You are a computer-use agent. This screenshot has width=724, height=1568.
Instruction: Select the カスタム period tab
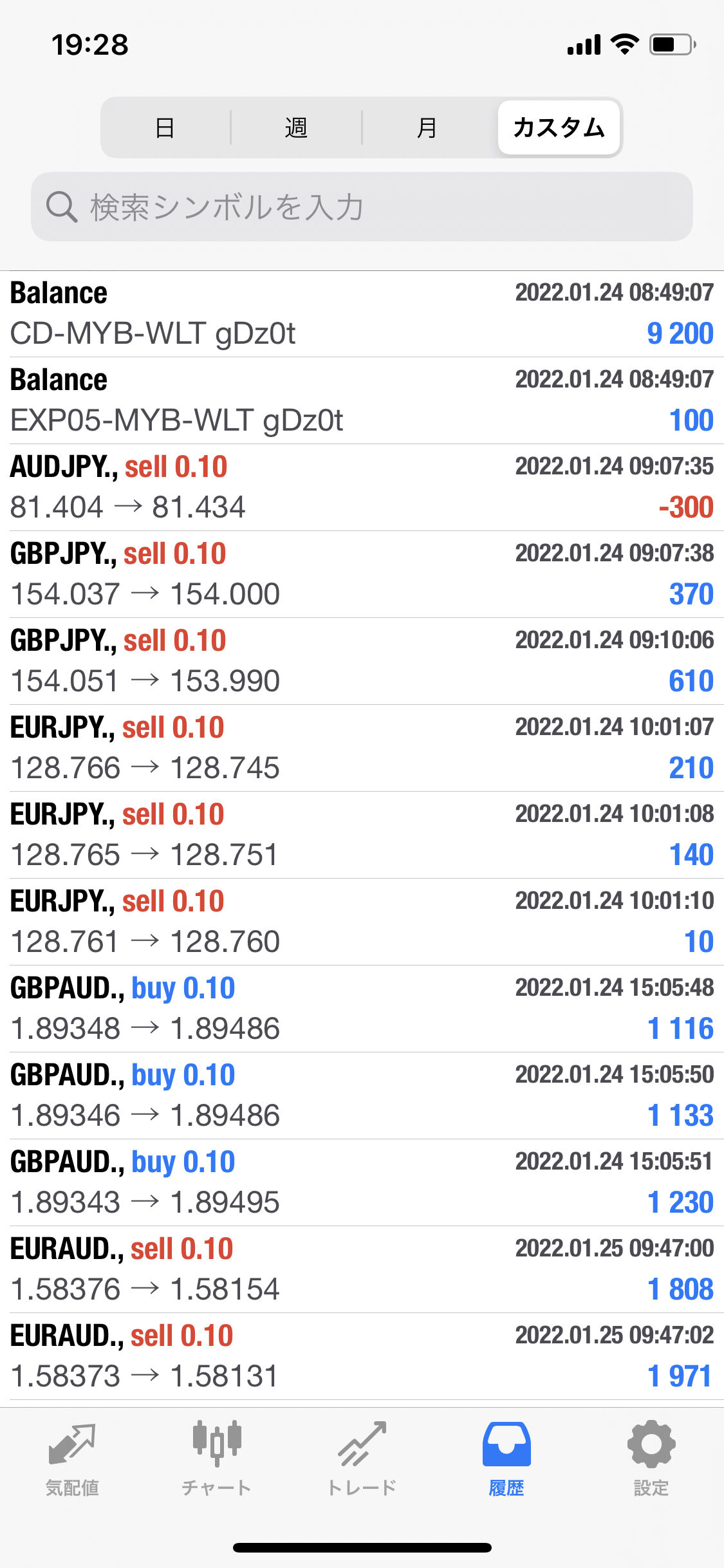click(559, 127)
